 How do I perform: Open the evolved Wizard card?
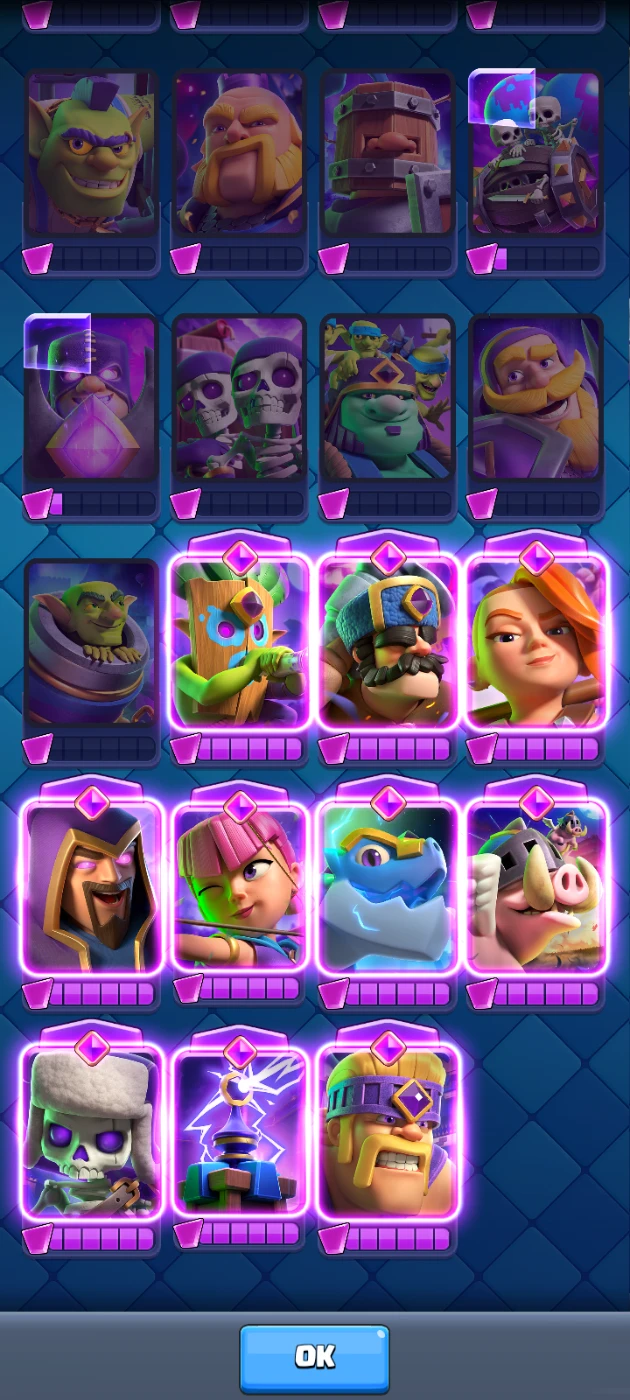pos(91,886)
